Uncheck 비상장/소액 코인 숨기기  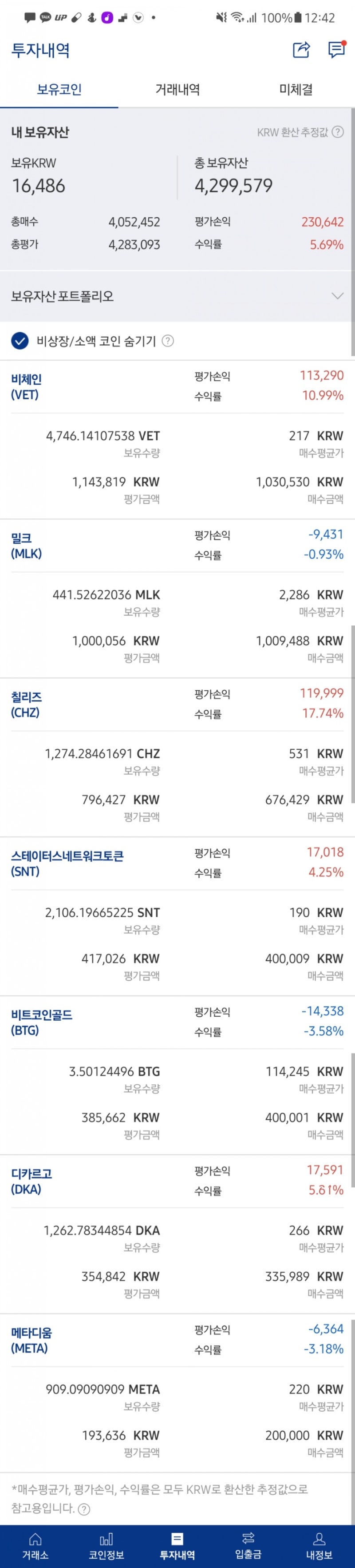click(x=20, y=341)
